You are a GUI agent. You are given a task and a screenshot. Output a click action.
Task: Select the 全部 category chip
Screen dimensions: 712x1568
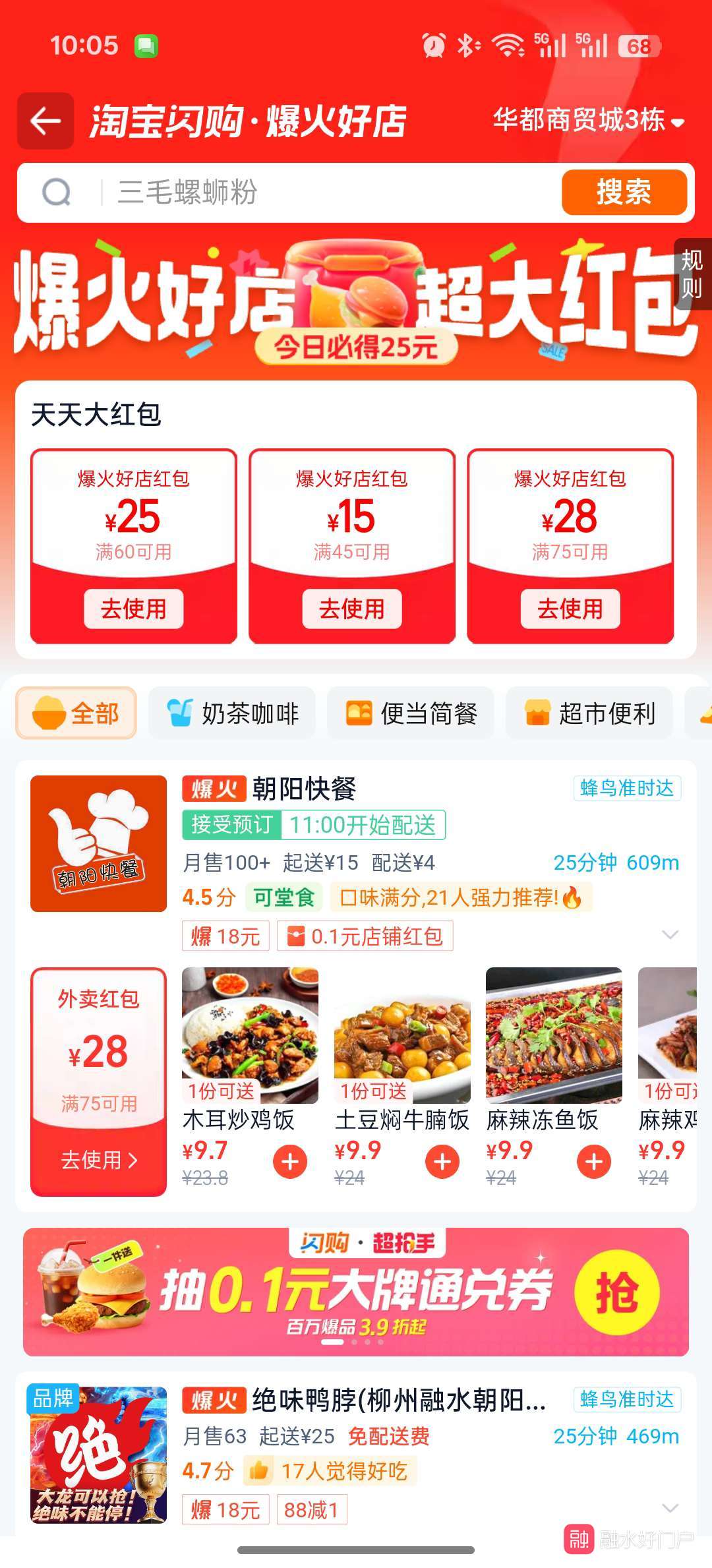coord(76,713)
